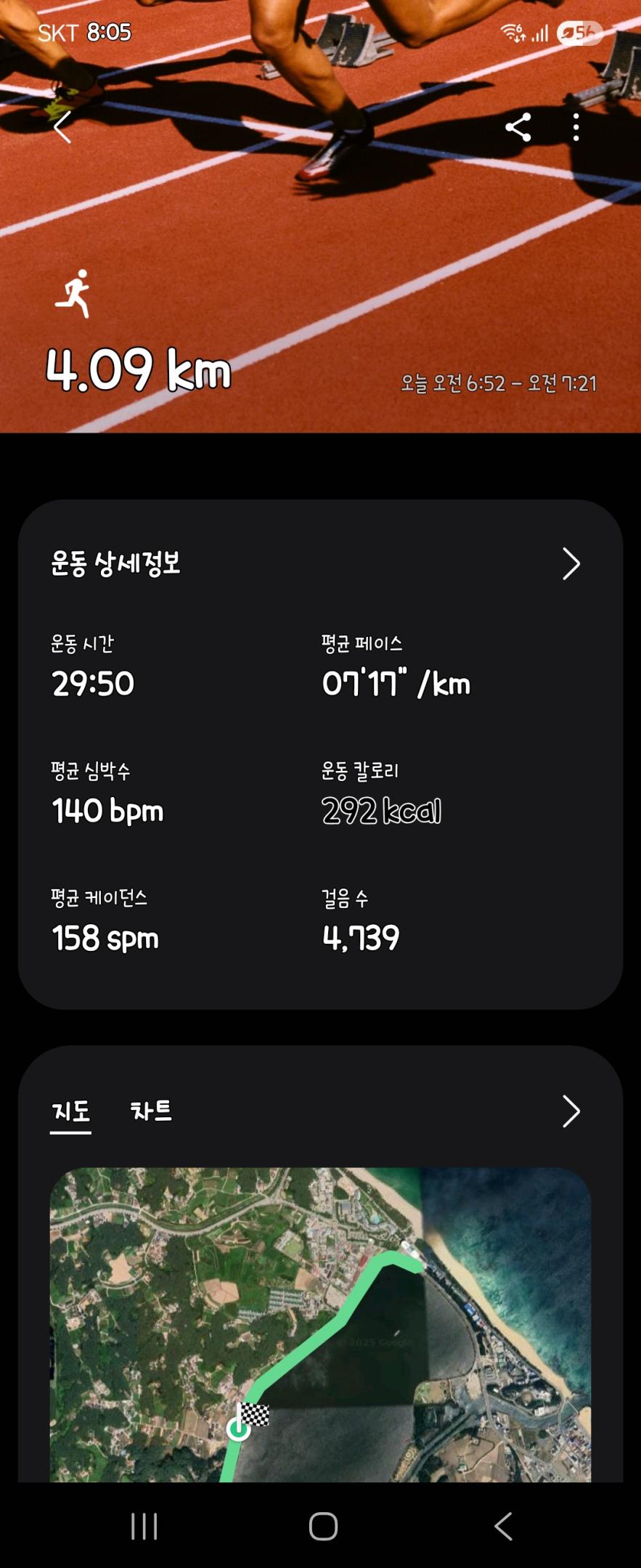The width and height of the screenshot is (641, 1568).
Task: Go back using the top-left arrow
Action: pyautogui.click(x=63, y=128)
